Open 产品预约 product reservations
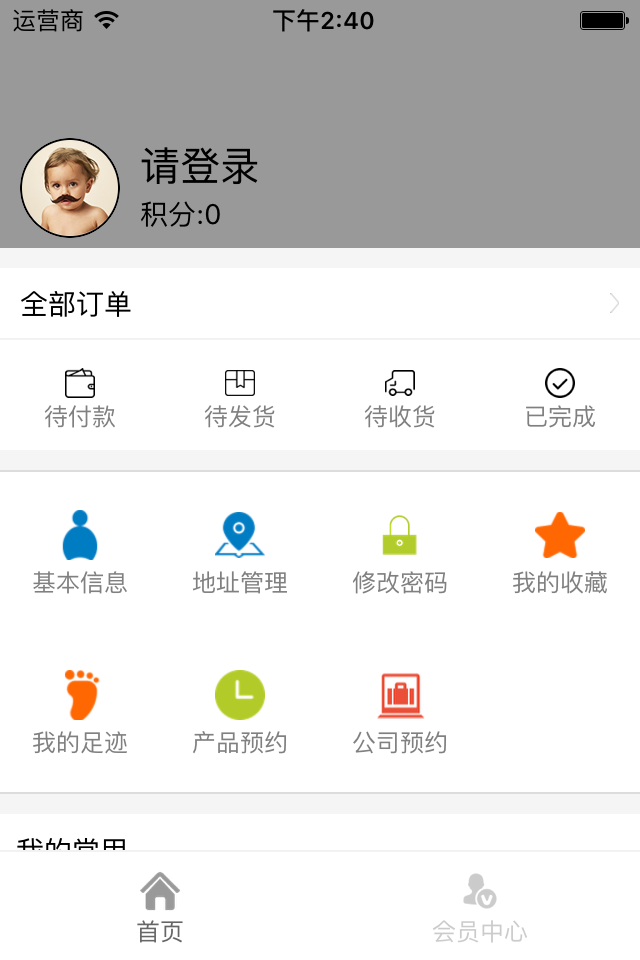The width and height of the screenshot is (640, 960). pos(240,712)
